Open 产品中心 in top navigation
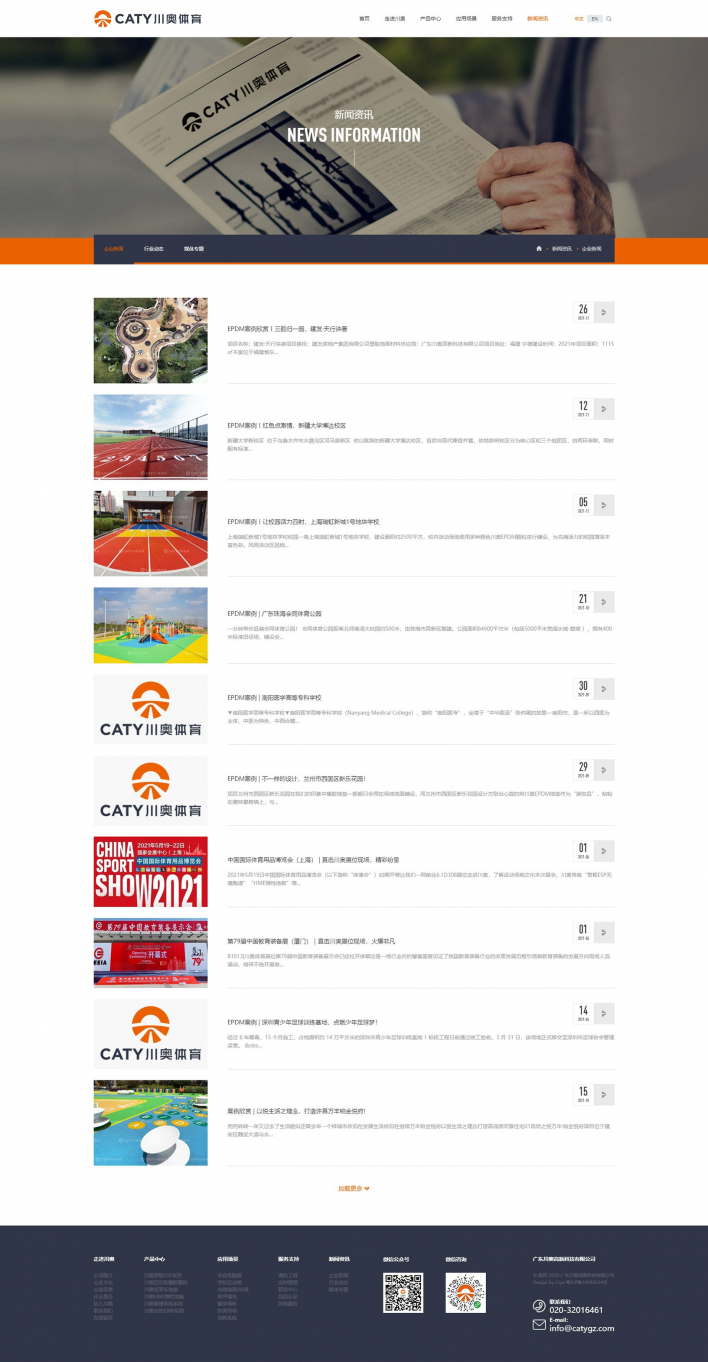This screenshot has height=1362, width=708. (x=430, y=19)
